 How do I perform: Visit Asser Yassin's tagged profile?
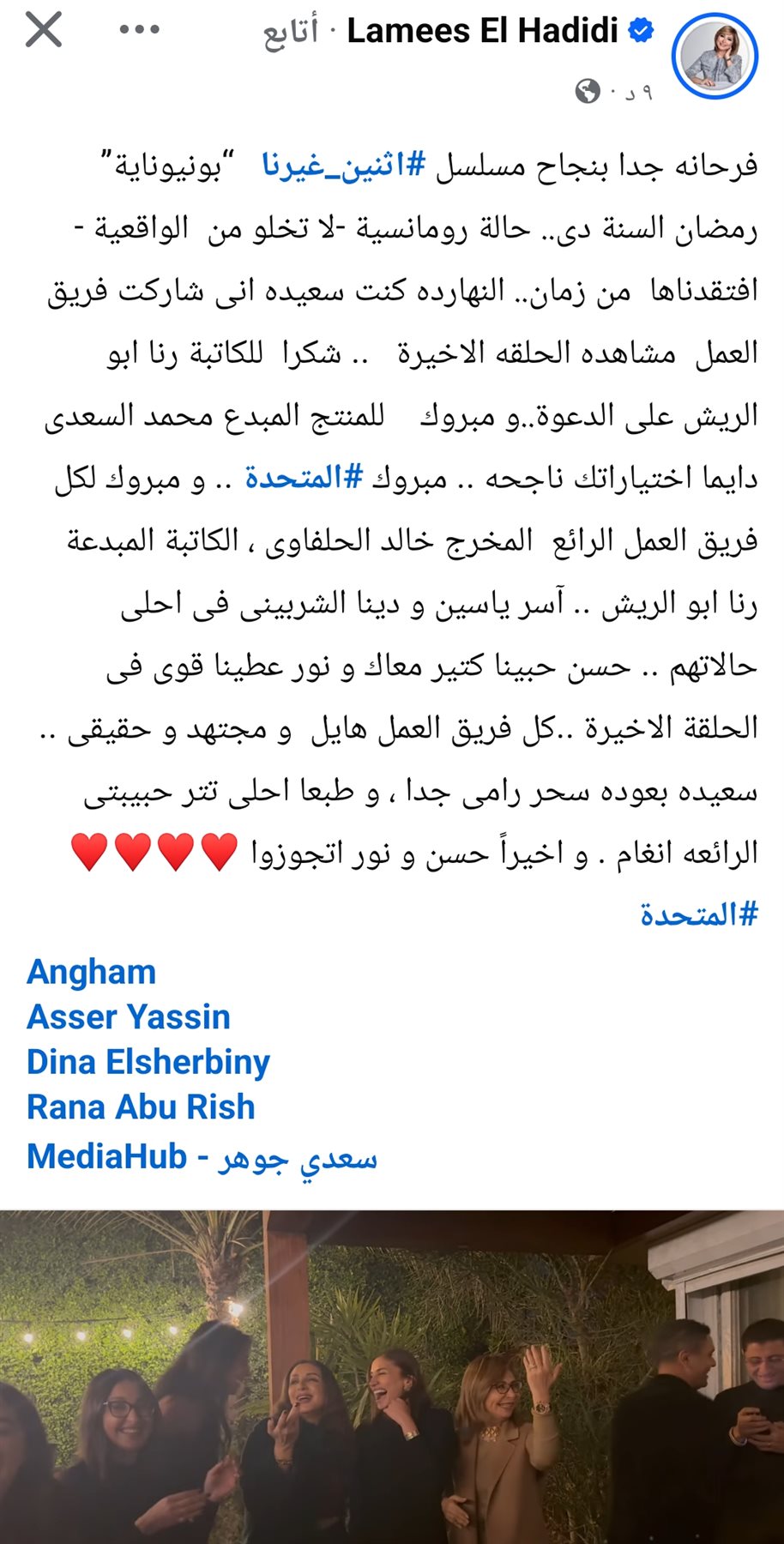[129, 1016]
